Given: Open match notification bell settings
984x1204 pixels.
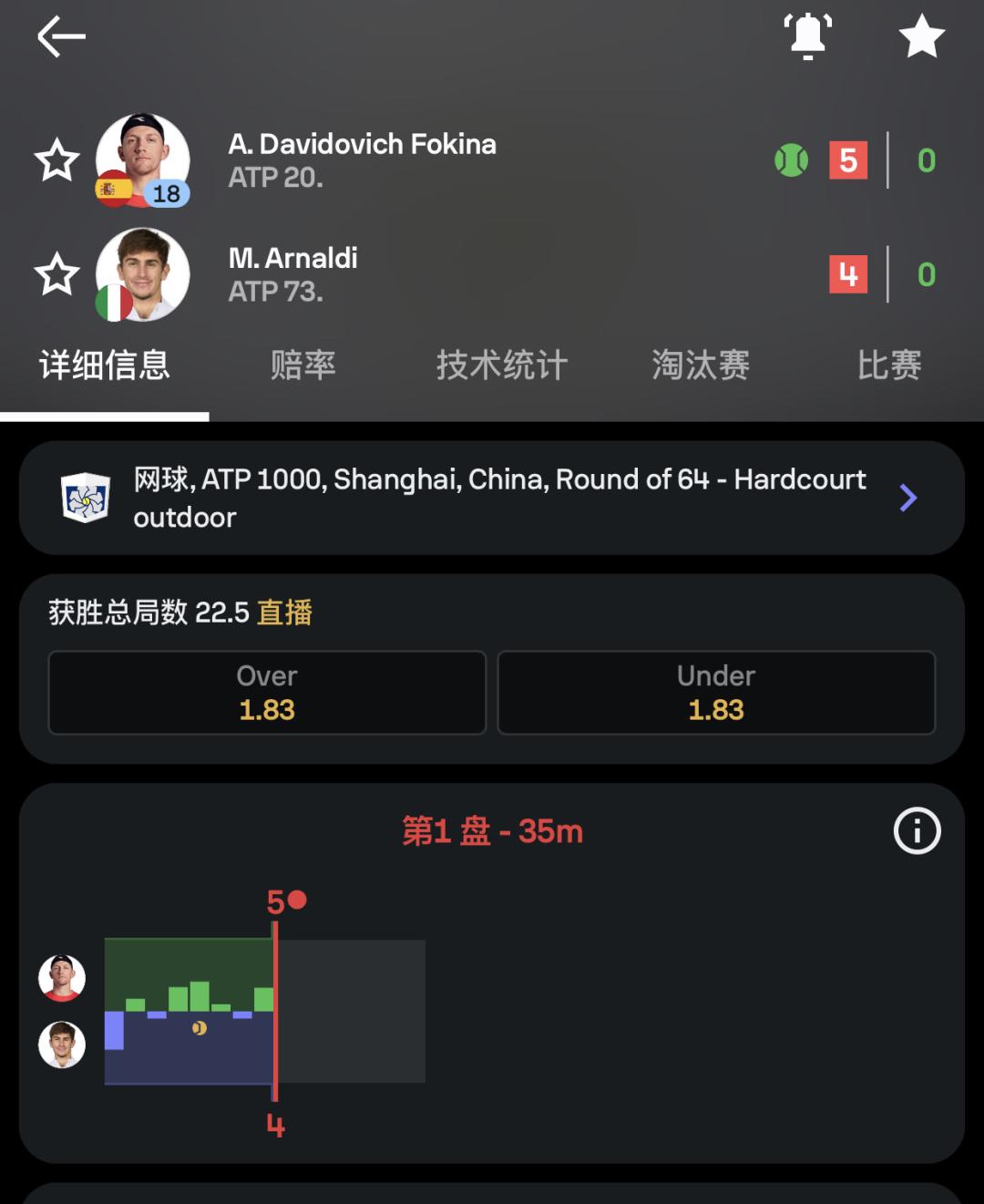Looking at the screenshot, I should [x=807, y=37].
